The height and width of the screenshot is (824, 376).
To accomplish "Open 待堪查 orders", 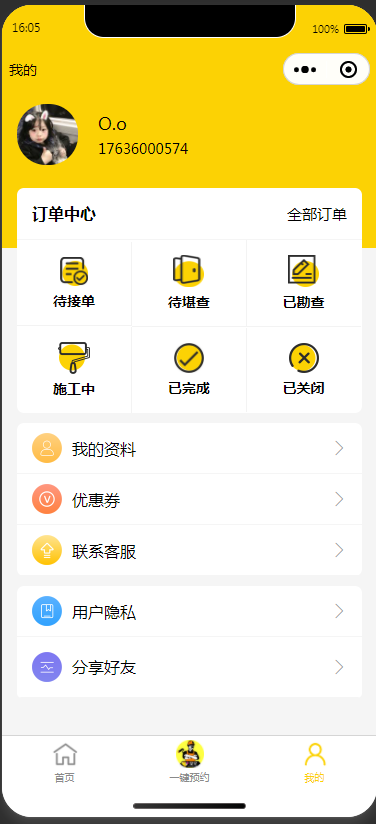I will point(189,283).
